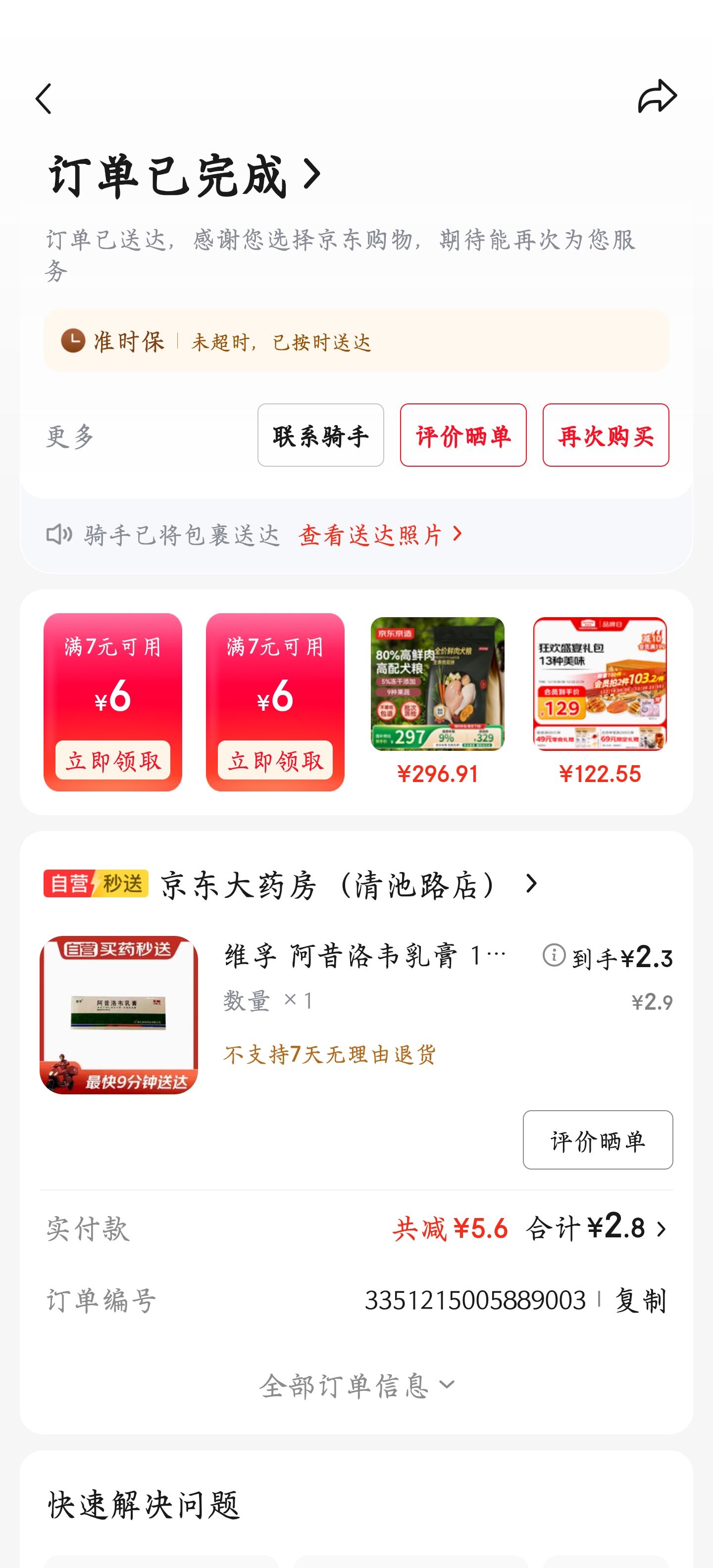Expand 全部订单信息

tap(356, 1385)
